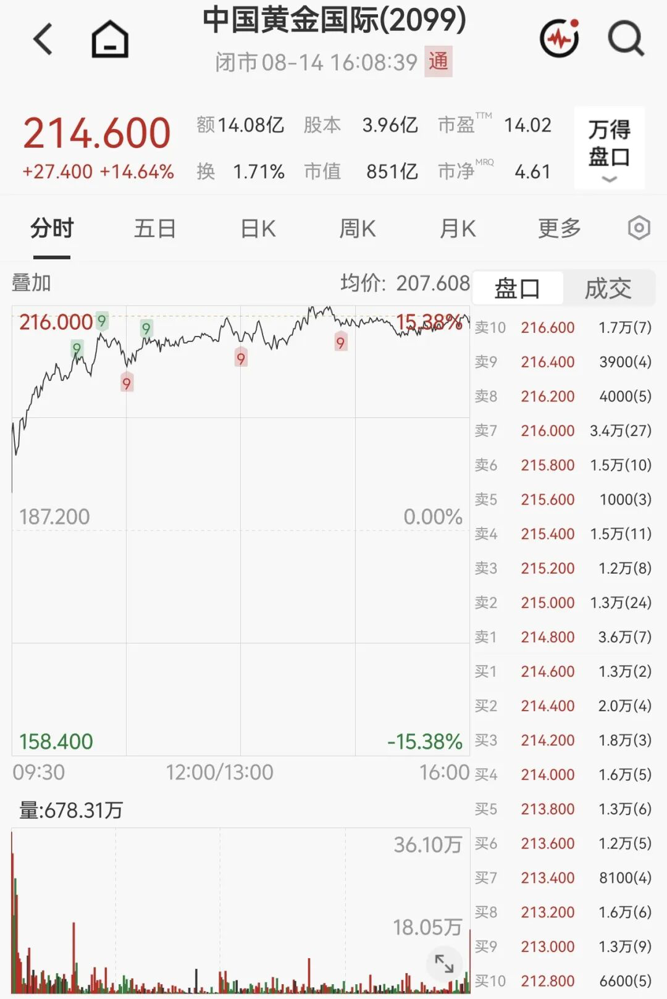Open chart settings hexagon icon
Screen dimensions: 667x999
(x=639, y=228)
